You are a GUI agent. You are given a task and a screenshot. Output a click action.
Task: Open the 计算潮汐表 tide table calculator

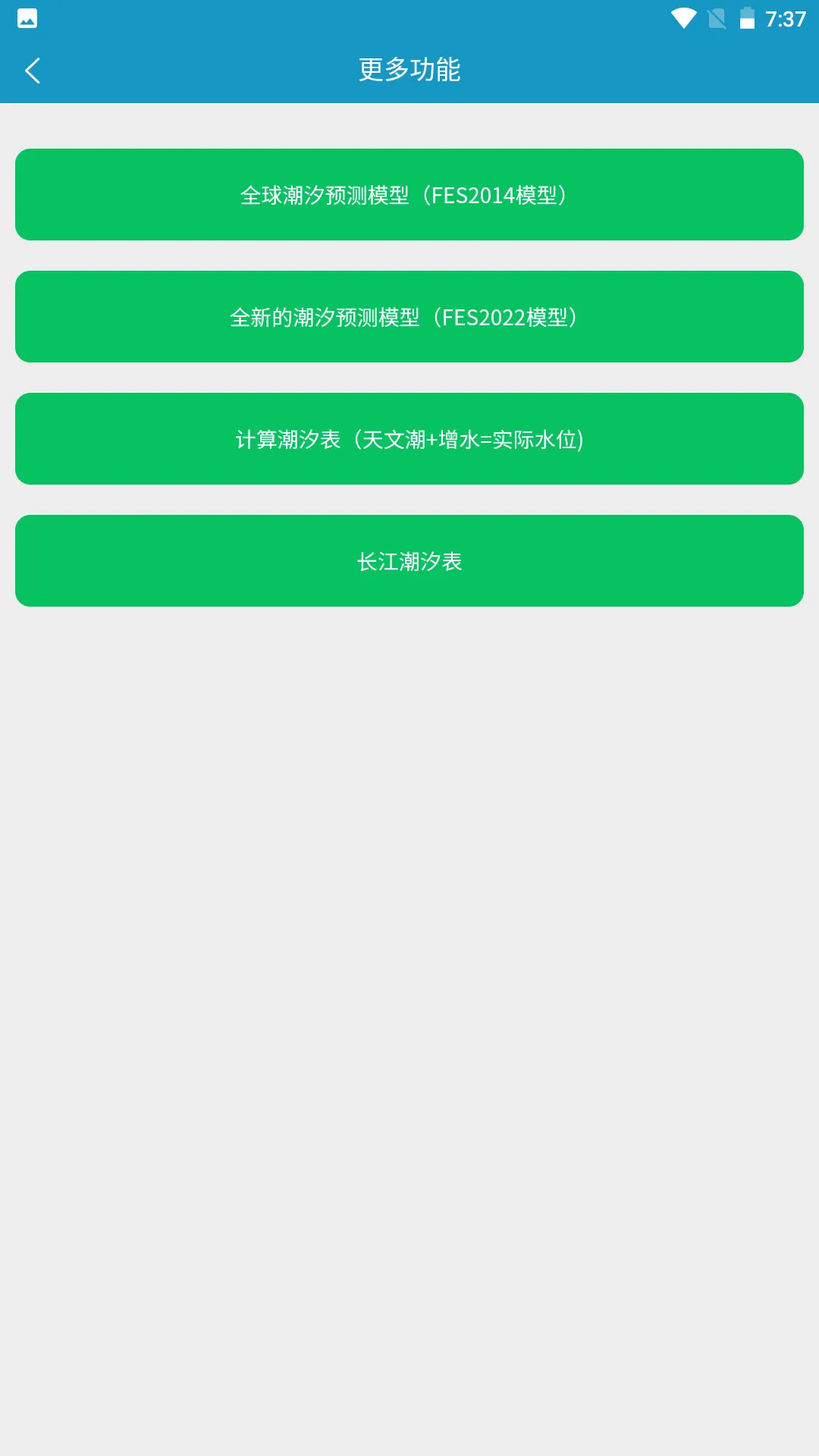[x=409, y=439]
